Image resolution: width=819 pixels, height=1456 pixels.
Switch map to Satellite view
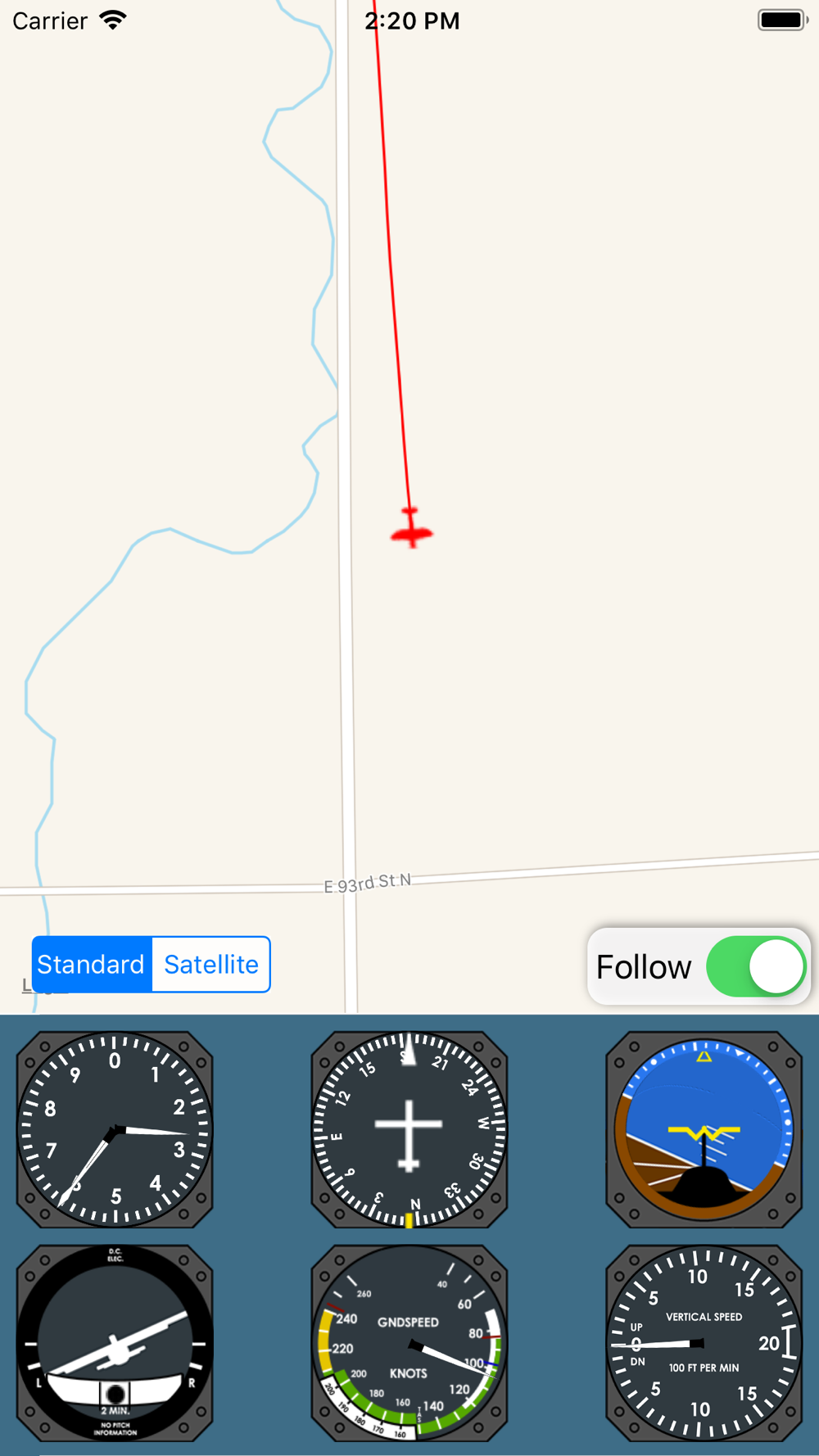pyautogui.click(x=211, y=965)
